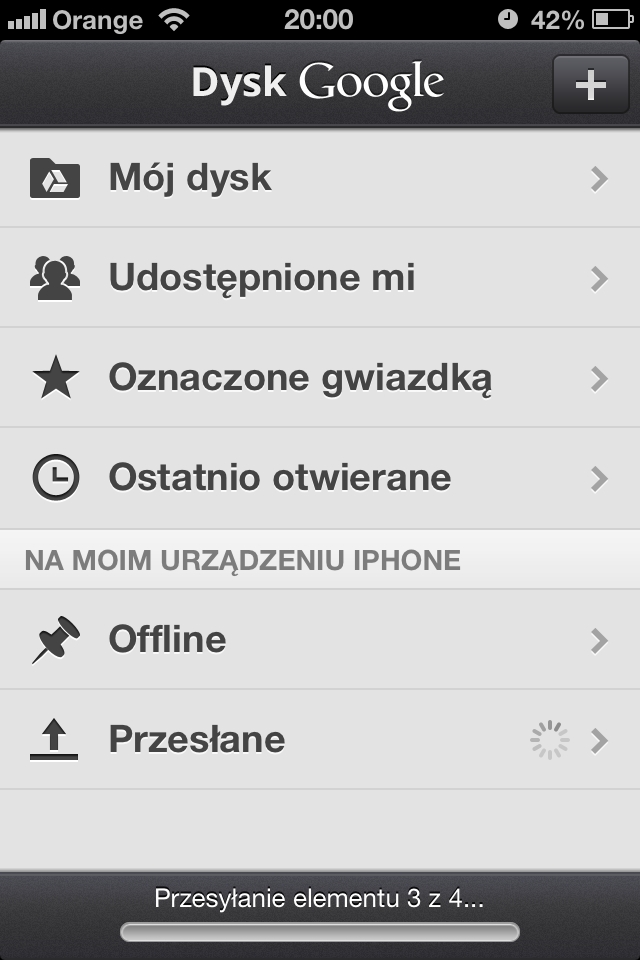Show Ostatnio otwierane files

pos(320,478)
